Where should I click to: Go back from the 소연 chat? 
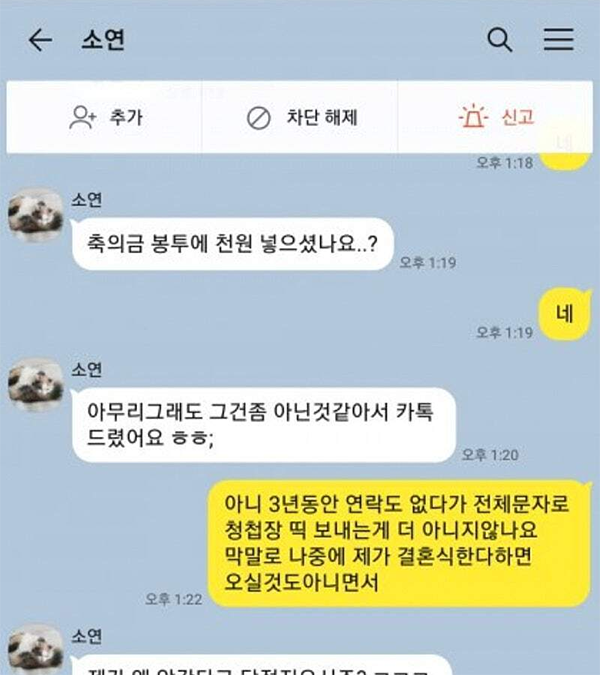(40, 40)
